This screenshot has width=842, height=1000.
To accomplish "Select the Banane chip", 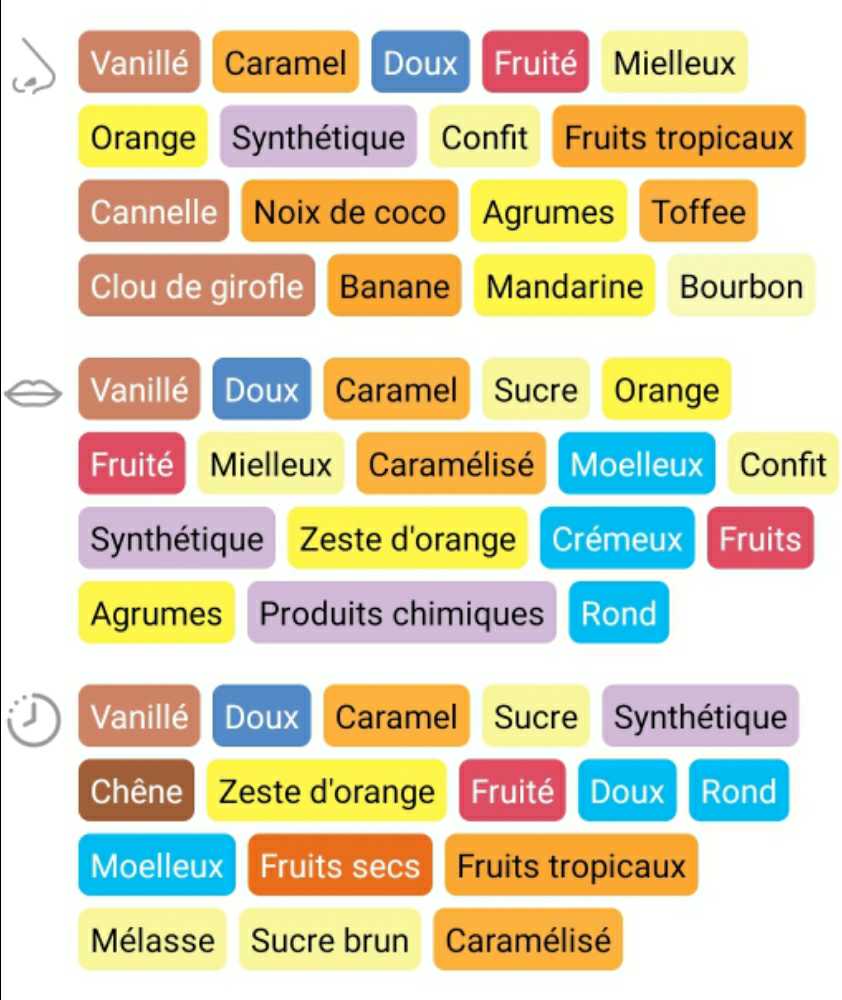I will coord(394,287).
